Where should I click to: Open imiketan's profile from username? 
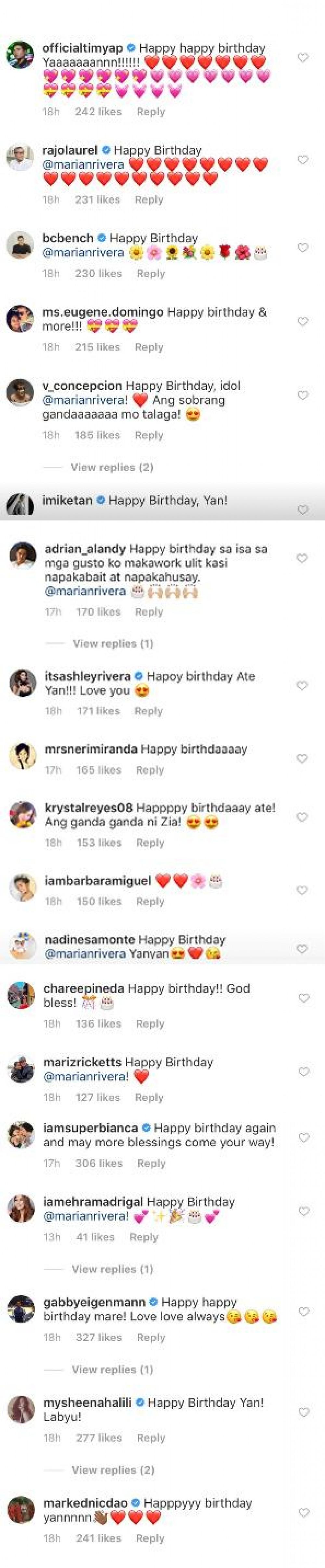(67, 500)
